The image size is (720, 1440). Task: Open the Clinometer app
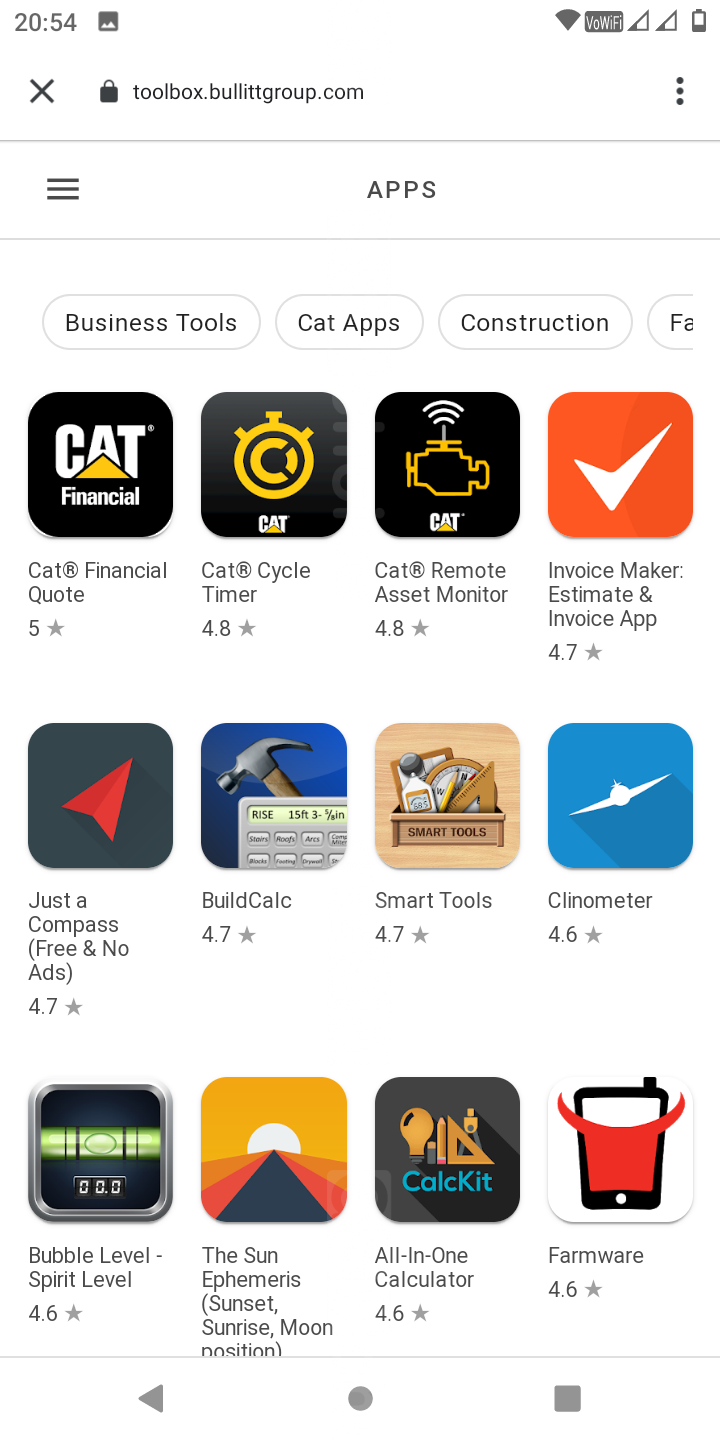(620, 796)
